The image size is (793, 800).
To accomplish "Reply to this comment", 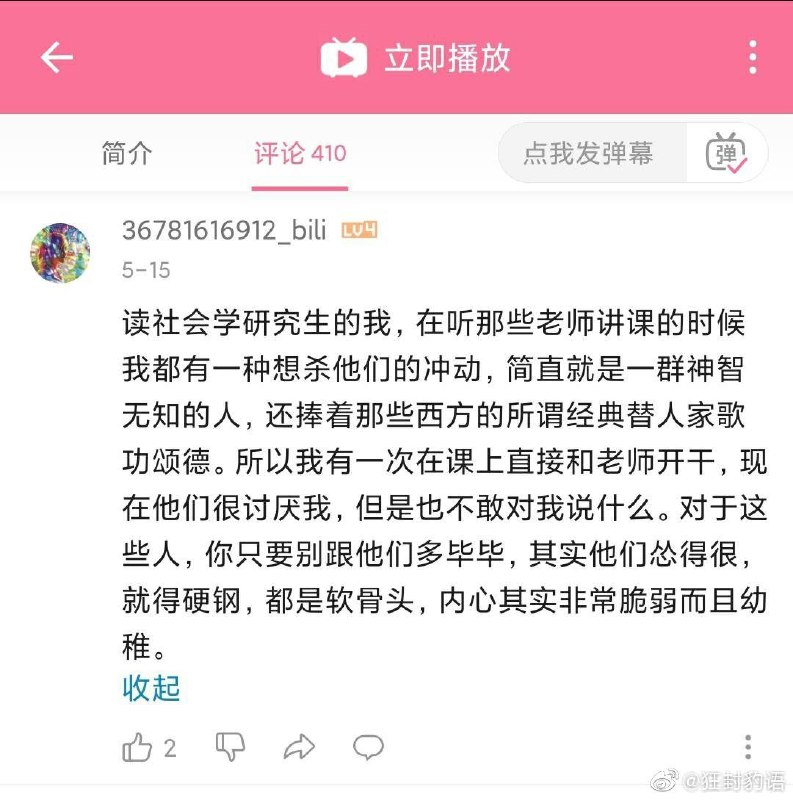I will click(x=368, y=746).
